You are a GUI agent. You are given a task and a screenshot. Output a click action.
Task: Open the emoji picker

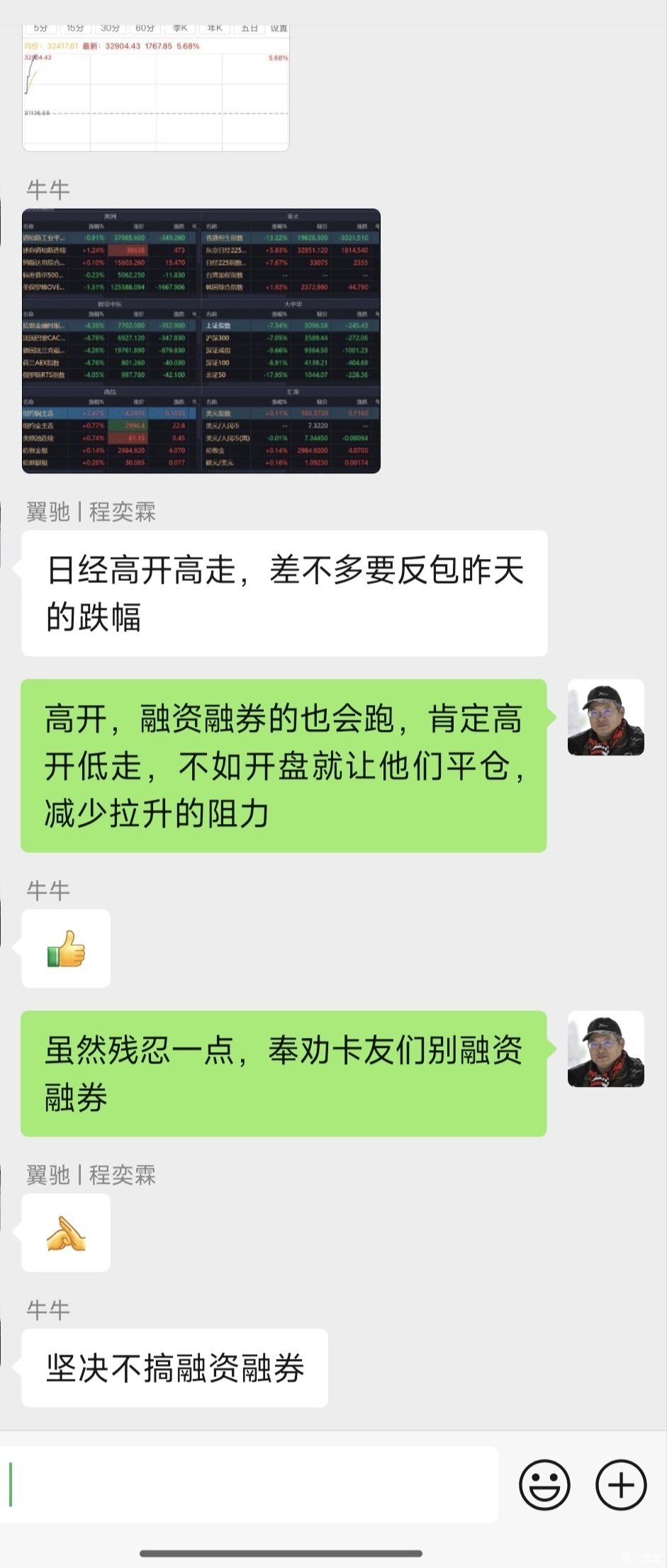pos(544,1484)
